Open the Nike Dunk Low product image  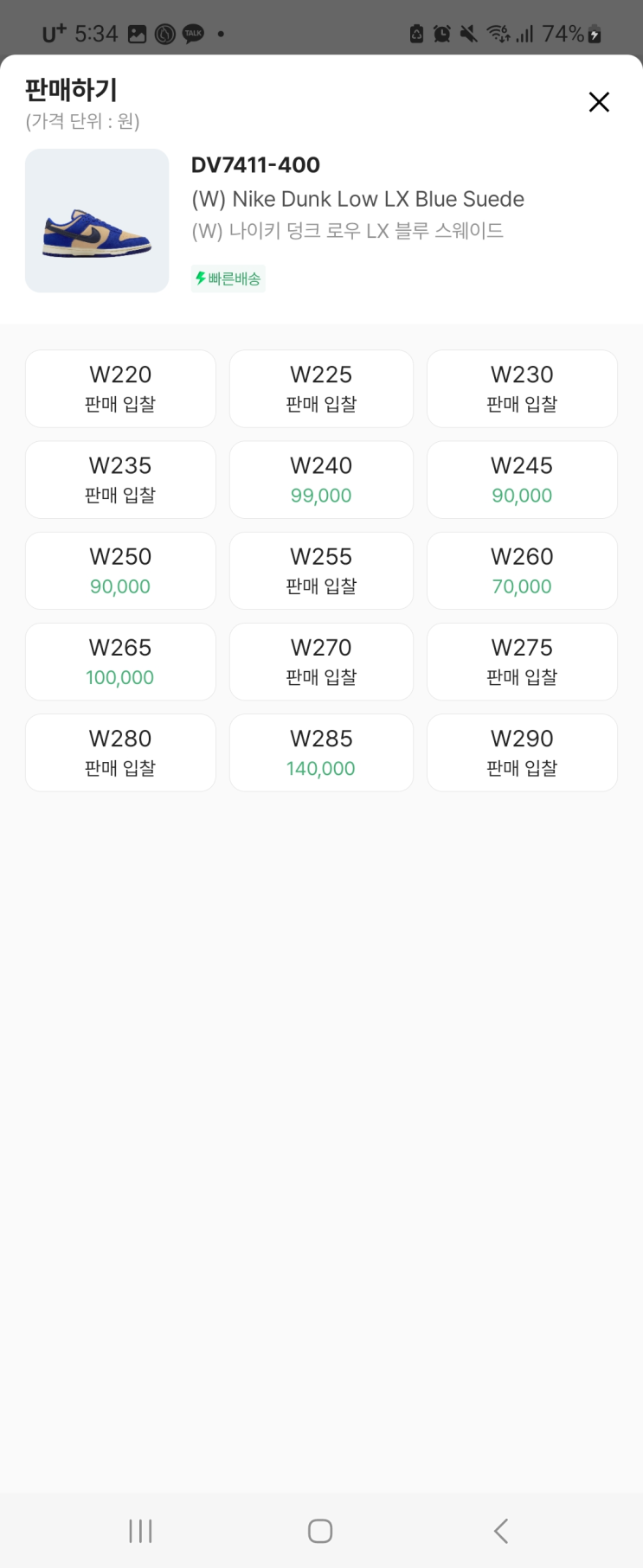97,221
